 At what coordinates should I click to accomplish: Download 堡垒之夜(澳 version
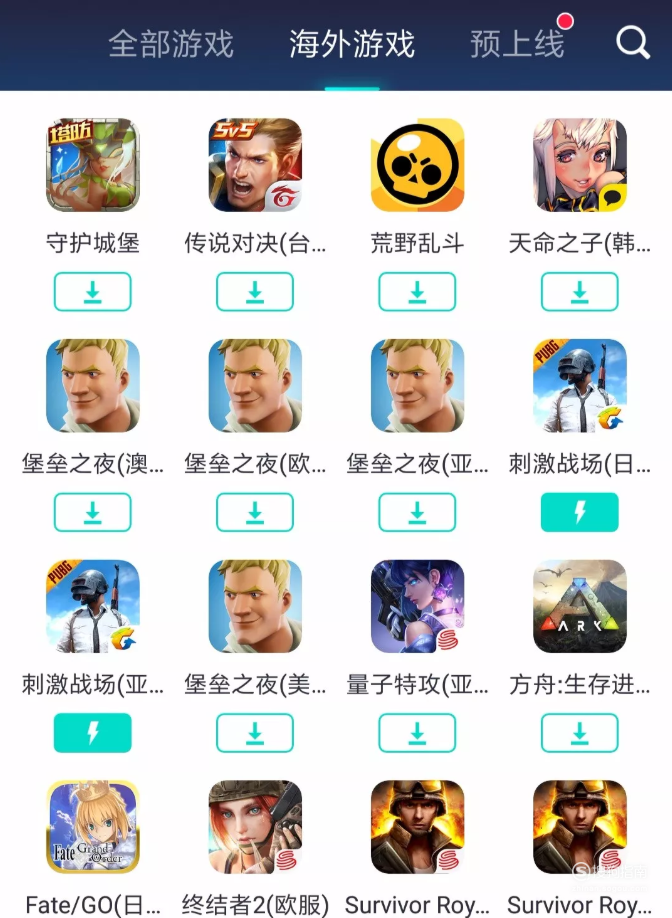click(93, 512)
